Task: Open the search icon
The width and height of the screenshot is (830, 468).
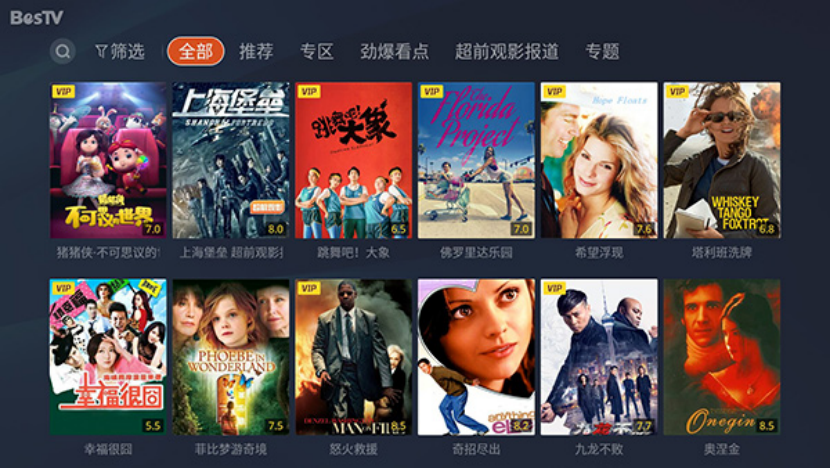Action: coord(62,51)
